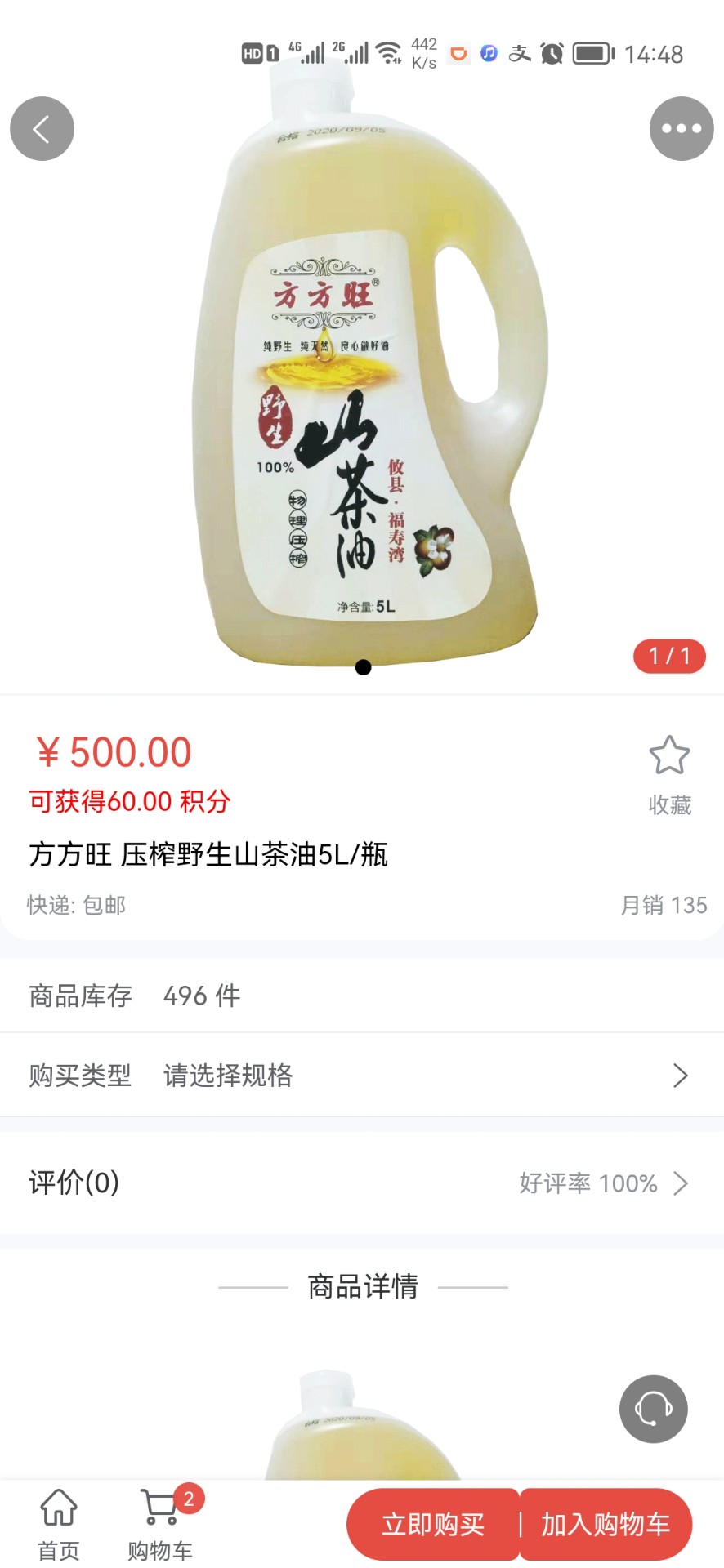Tap the 1/1 image counter pill

[668, 655]
